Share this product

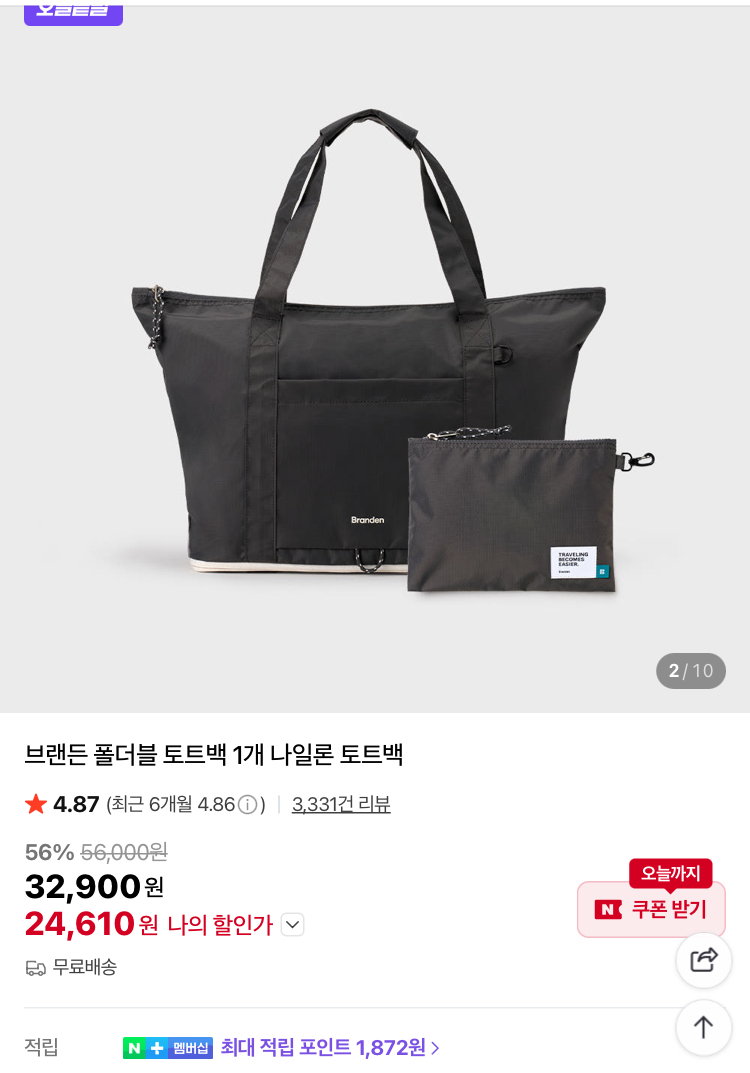pyautogui.click(x=704, y=960)
